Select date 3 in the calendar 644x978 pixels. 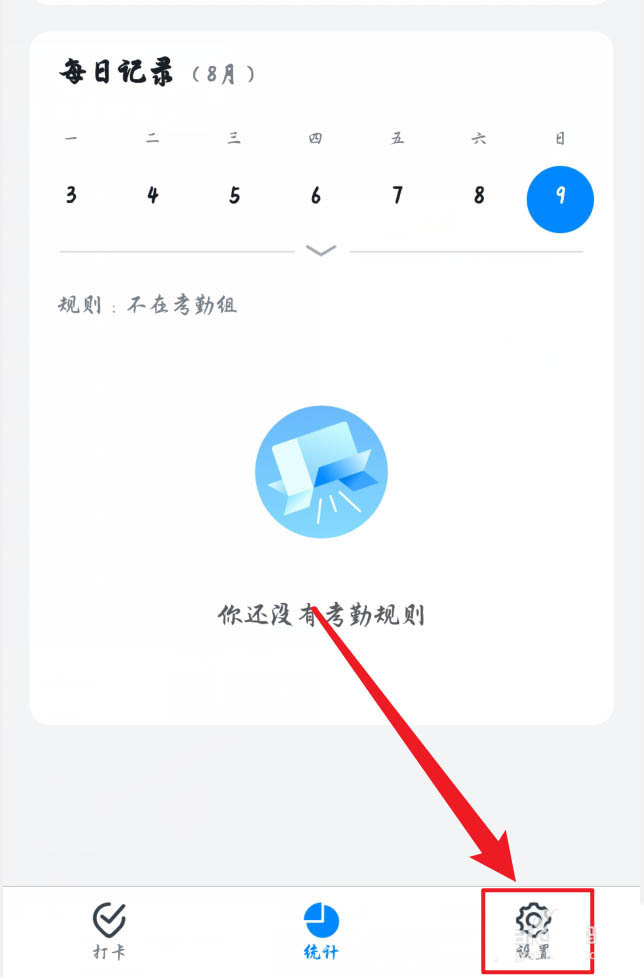[71, 196]
